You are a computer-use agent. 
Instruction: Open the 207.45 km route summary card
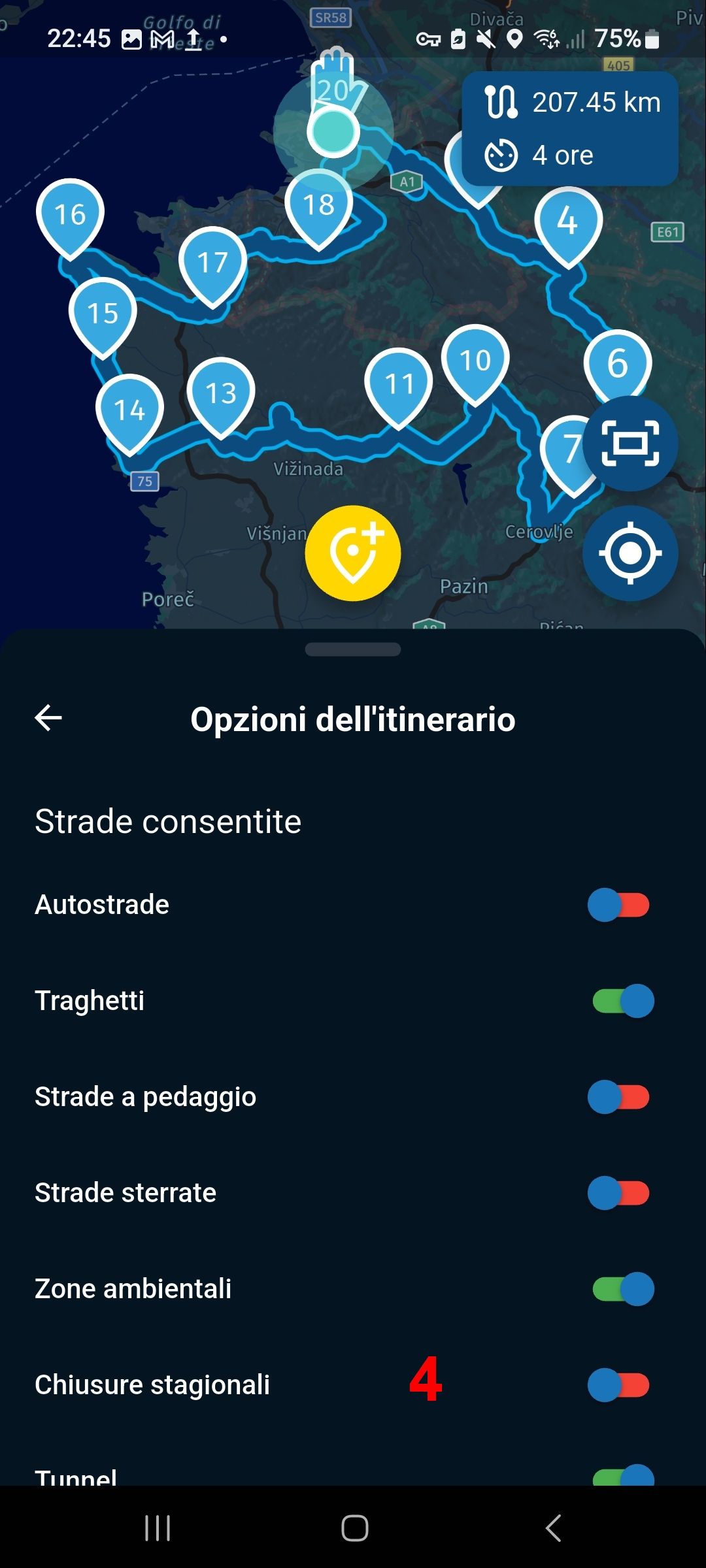(570, 129)
